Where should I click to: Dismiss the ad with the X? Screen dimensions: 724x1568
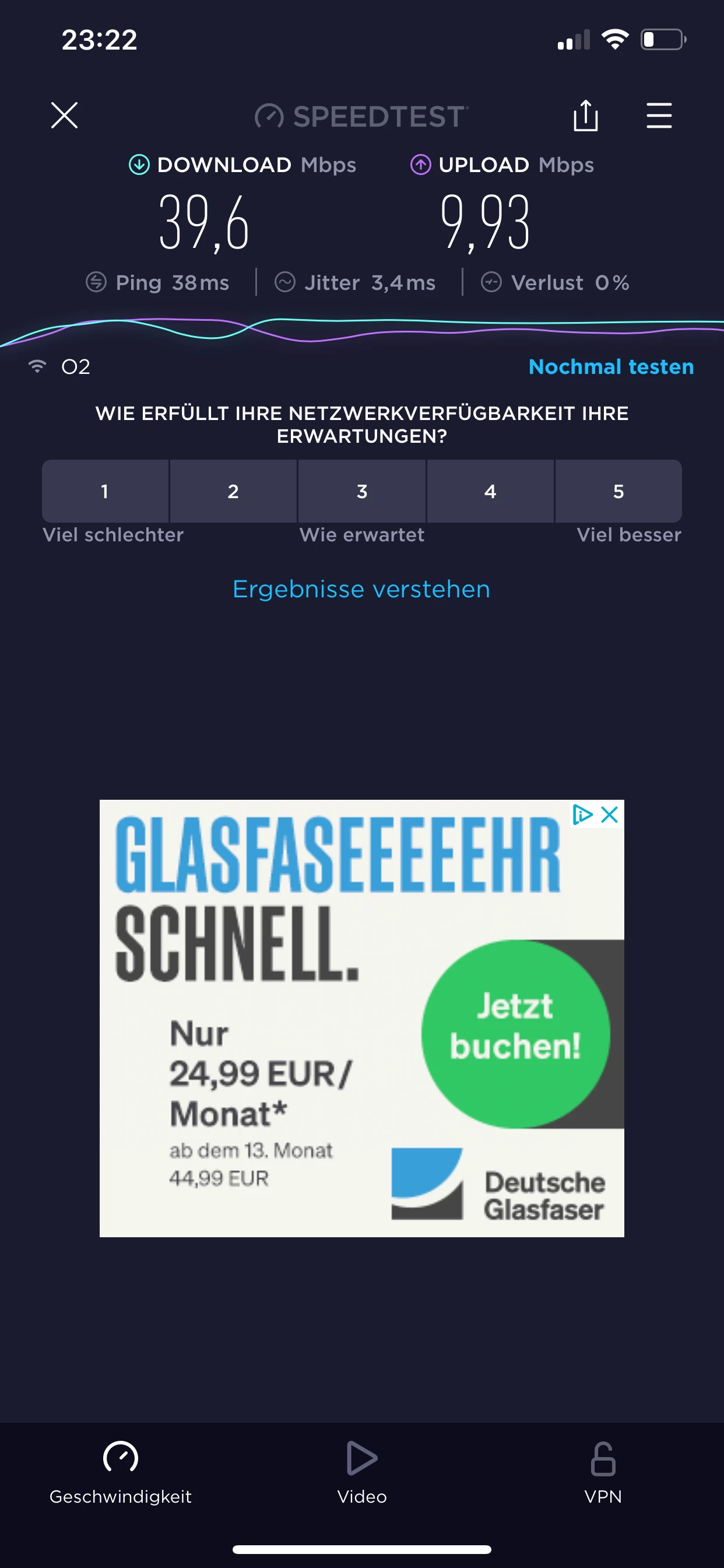(610, 814)
